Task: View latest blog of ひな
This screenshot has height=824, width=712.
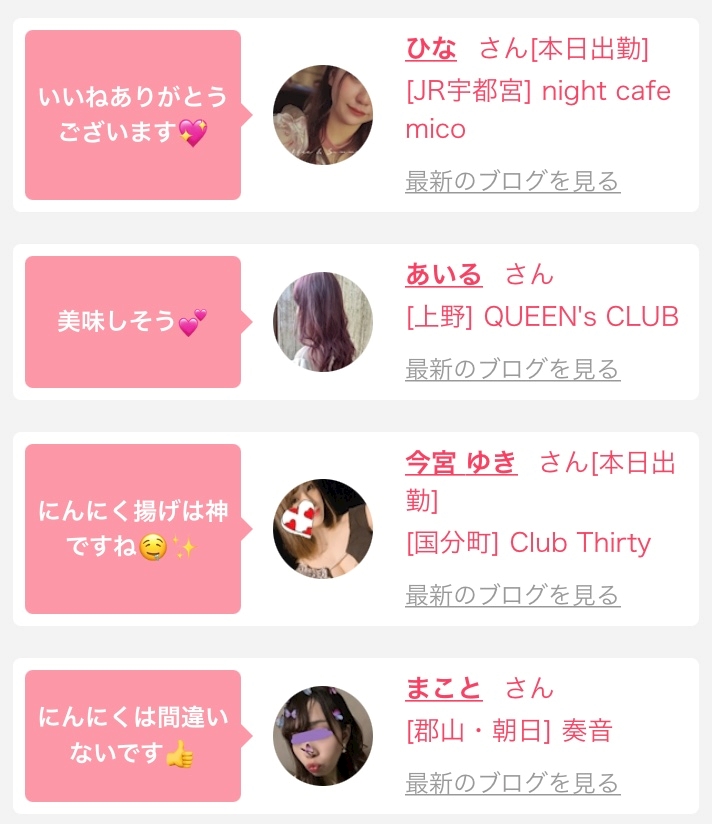Action: pos(512,182)
